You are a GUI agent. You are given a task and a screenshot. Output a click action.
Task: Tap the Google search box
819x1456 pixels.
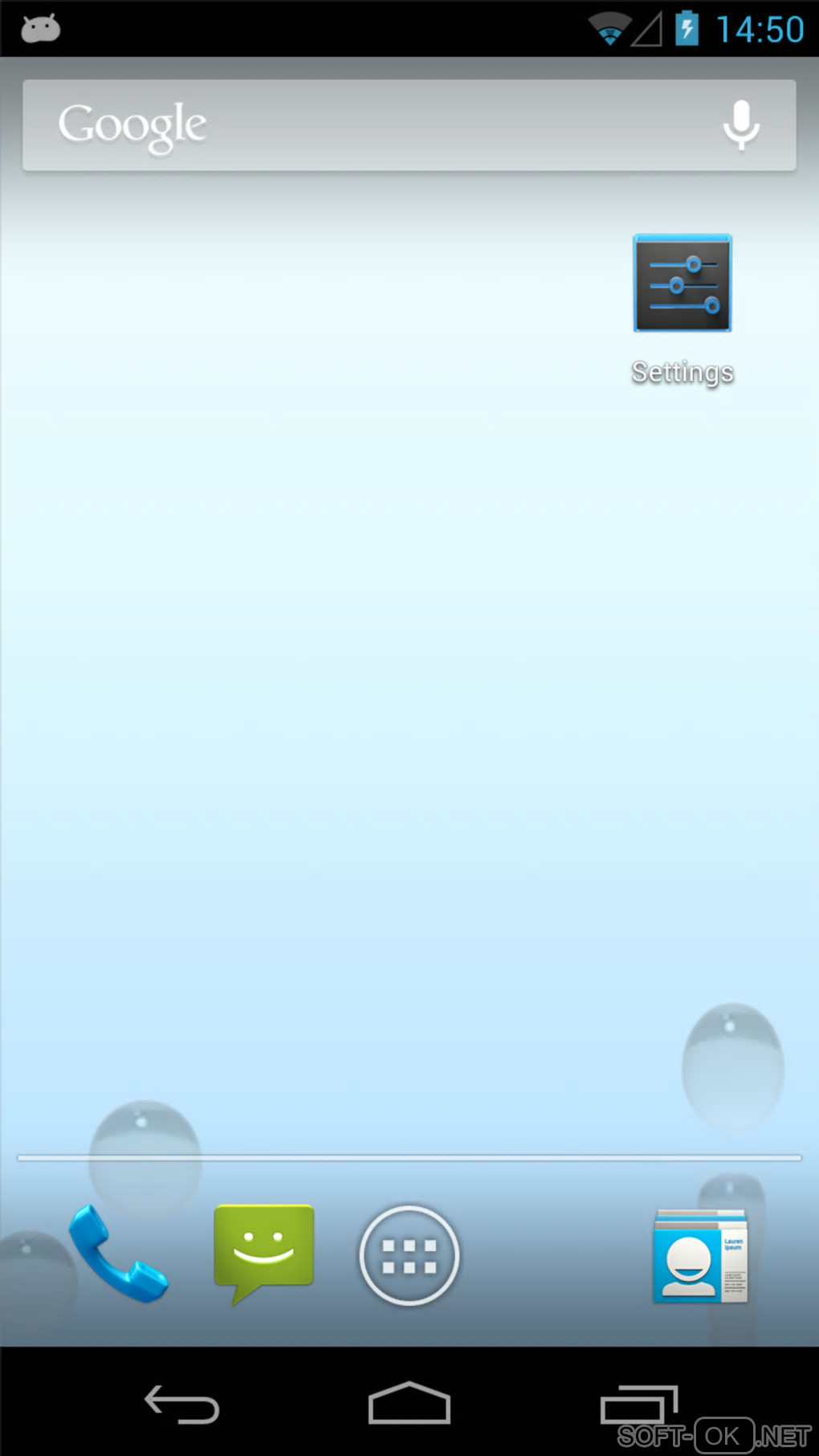(x=361, y=125)
